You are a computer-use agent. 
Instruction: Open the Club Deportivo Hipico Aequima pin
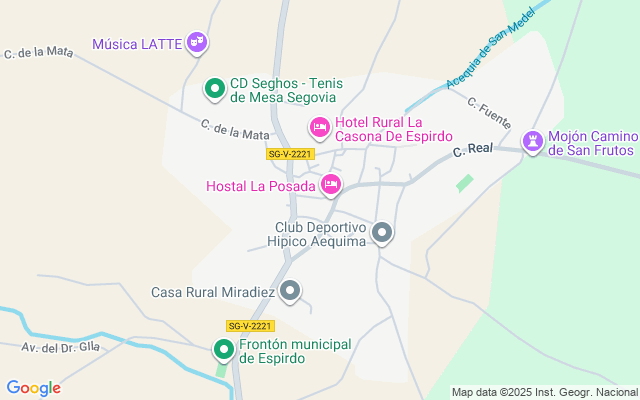click(382, 233)
